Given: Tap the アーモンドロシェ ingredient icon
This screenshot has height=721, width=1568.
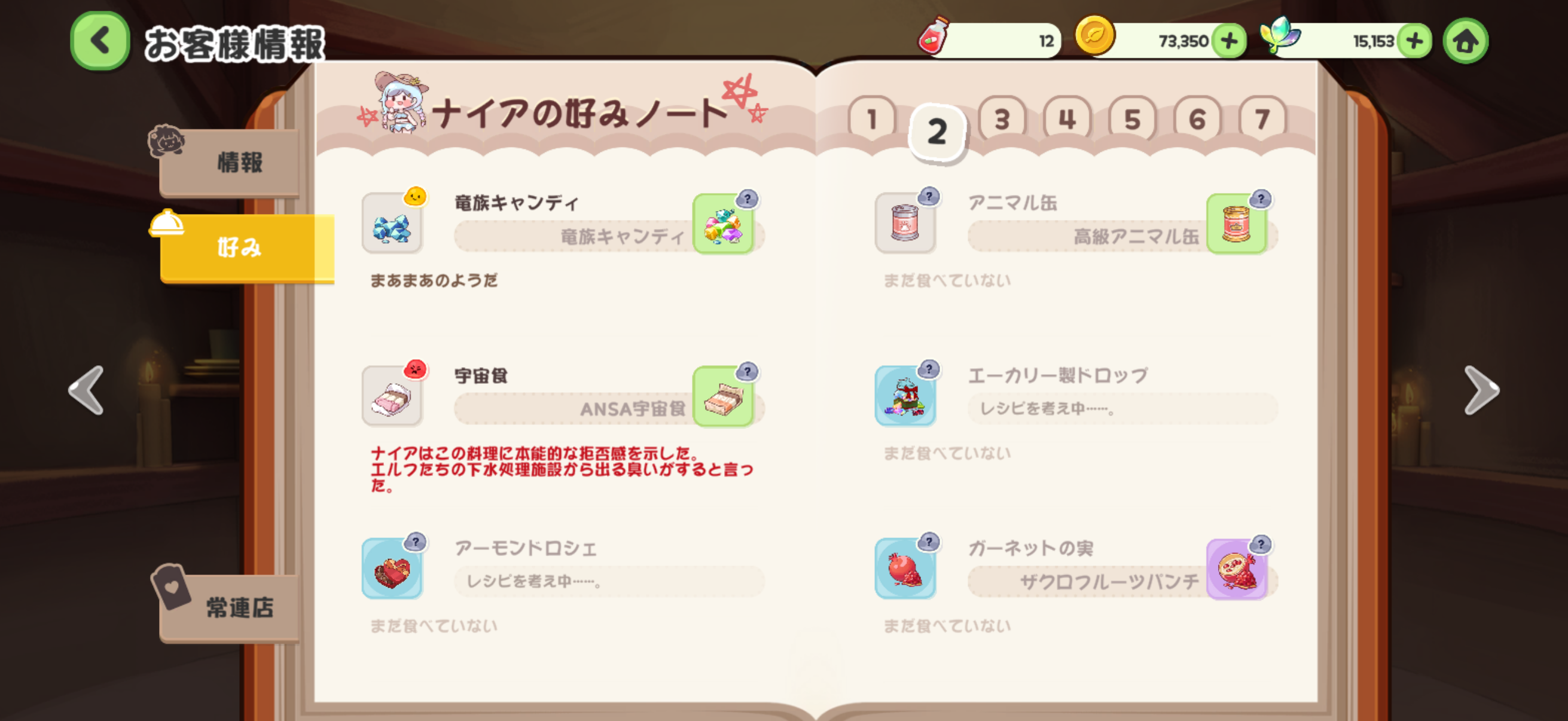Looking at the screenshot, I should [392, 570].
